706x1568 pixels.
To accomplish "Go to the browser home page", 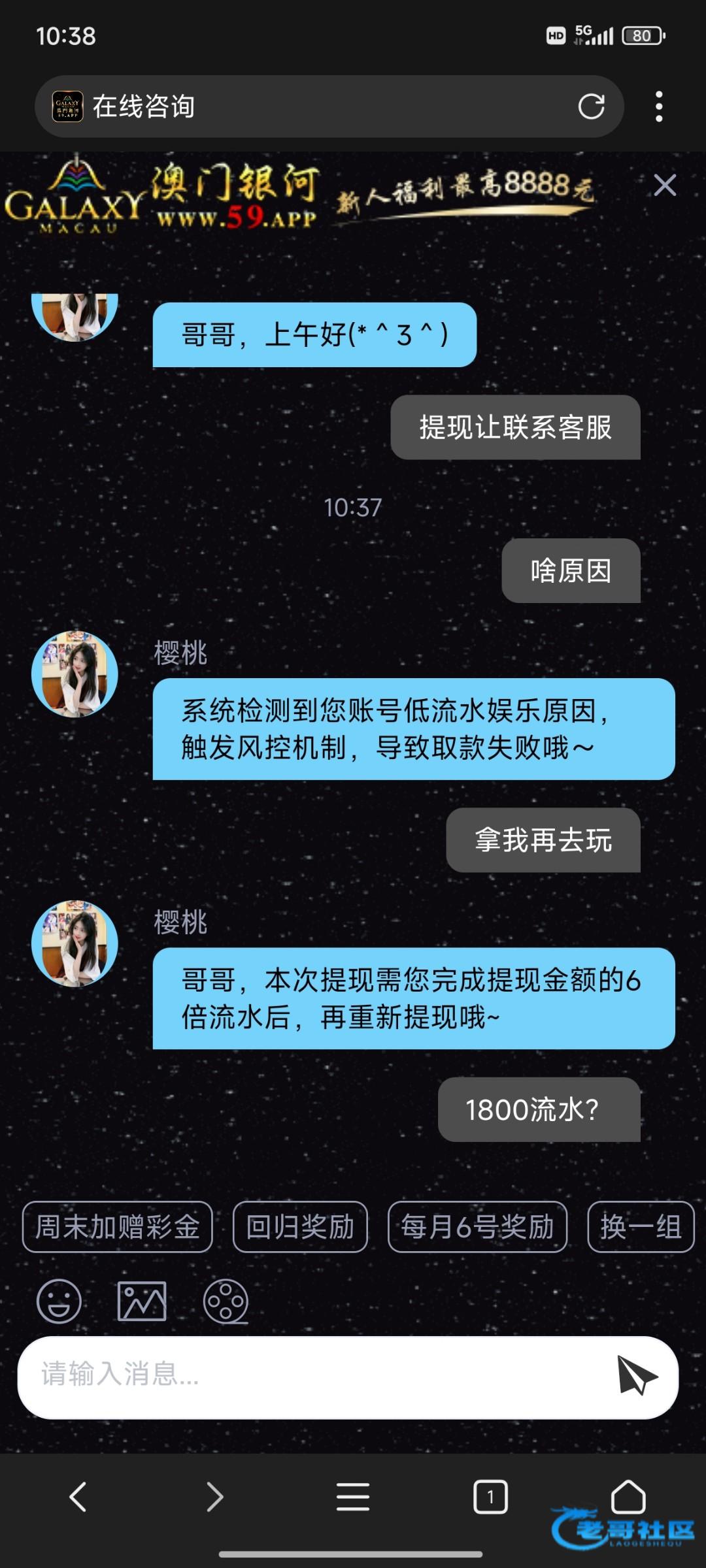I will [x=628, y=1497].
